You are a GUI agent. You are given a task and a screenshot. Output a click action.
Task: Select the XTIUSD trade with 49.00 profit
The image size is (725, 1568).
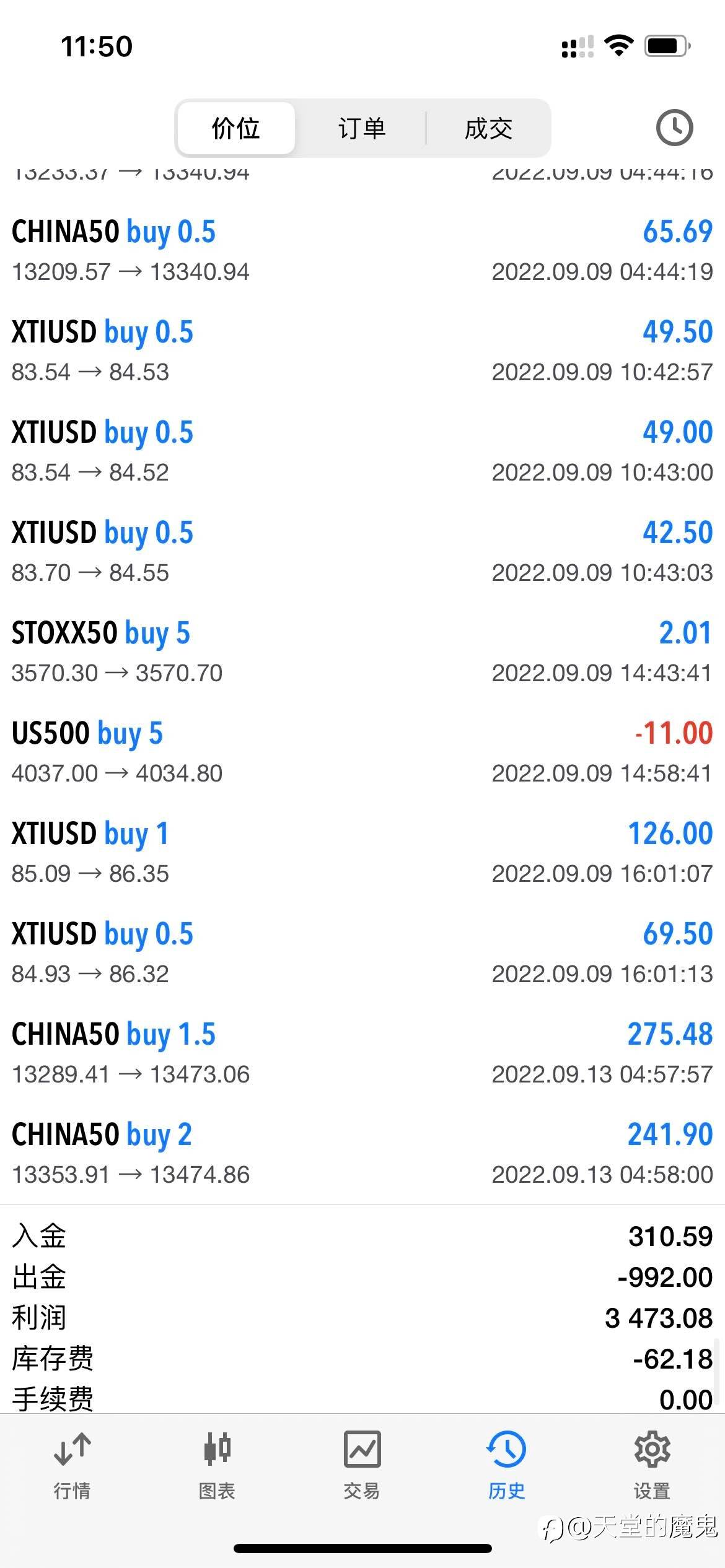point(362,451)
